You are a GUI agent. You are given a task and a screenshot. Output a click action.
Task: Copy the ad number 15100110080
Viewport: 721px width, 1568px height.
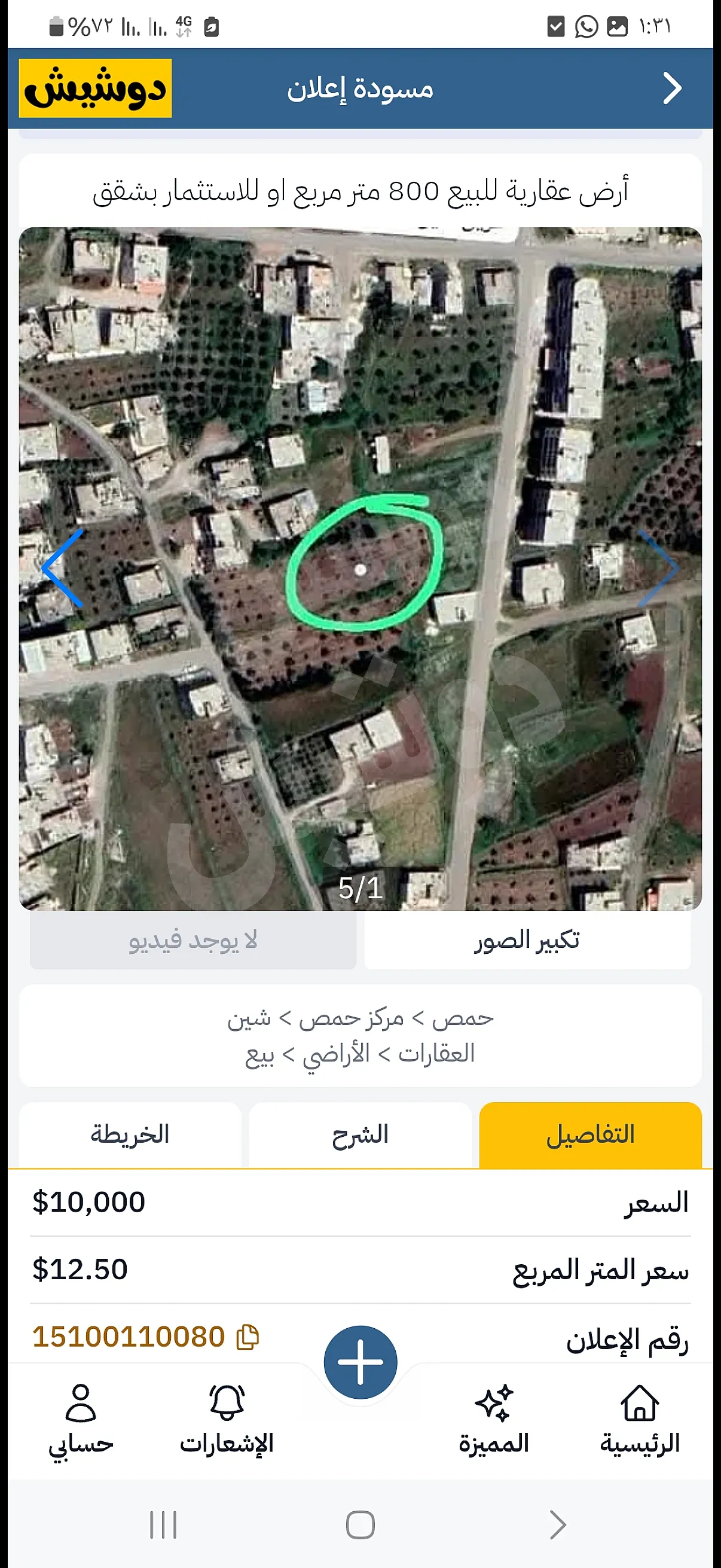pyautogui.click(x=248, y=1337)
